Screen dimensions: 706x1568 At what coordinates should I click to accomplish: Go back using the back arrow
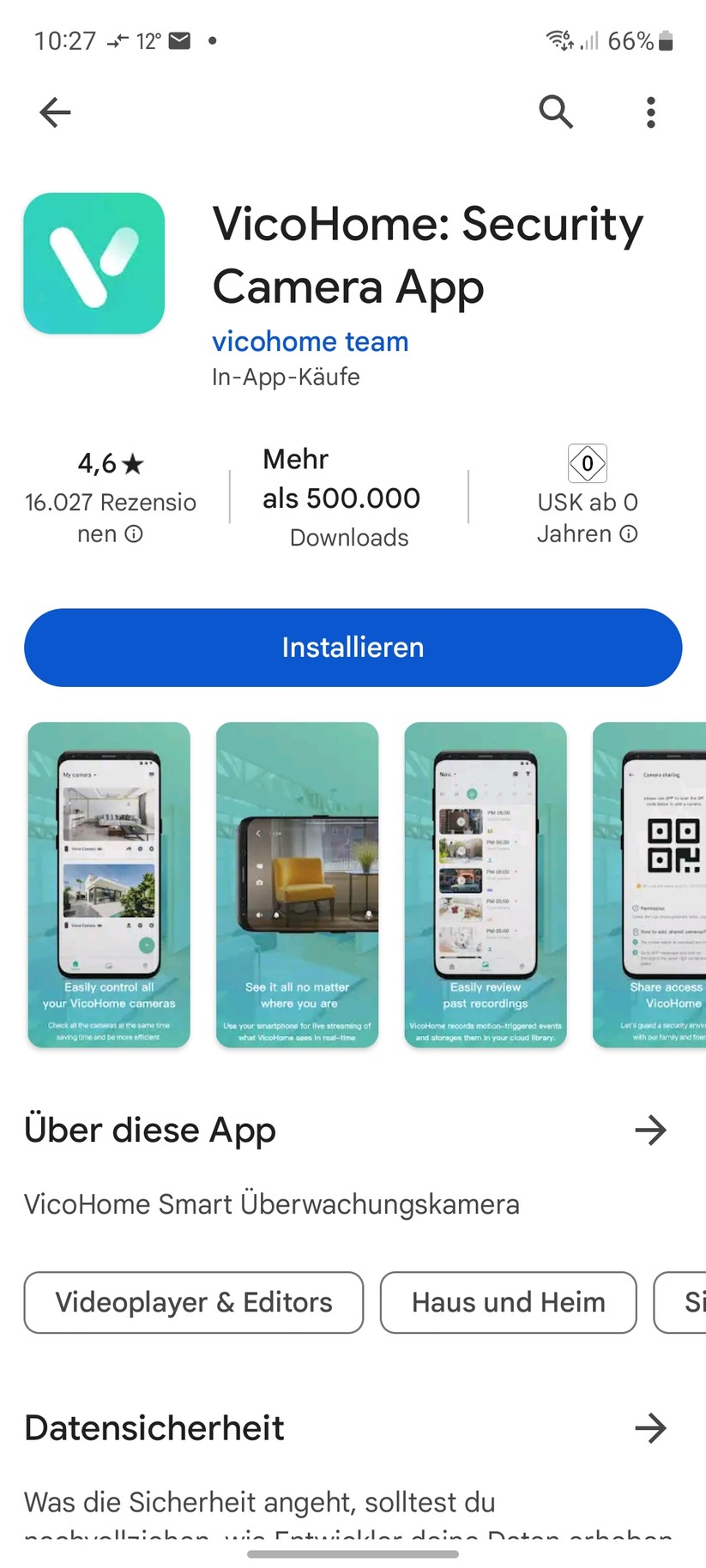click(x=55, y=112)
